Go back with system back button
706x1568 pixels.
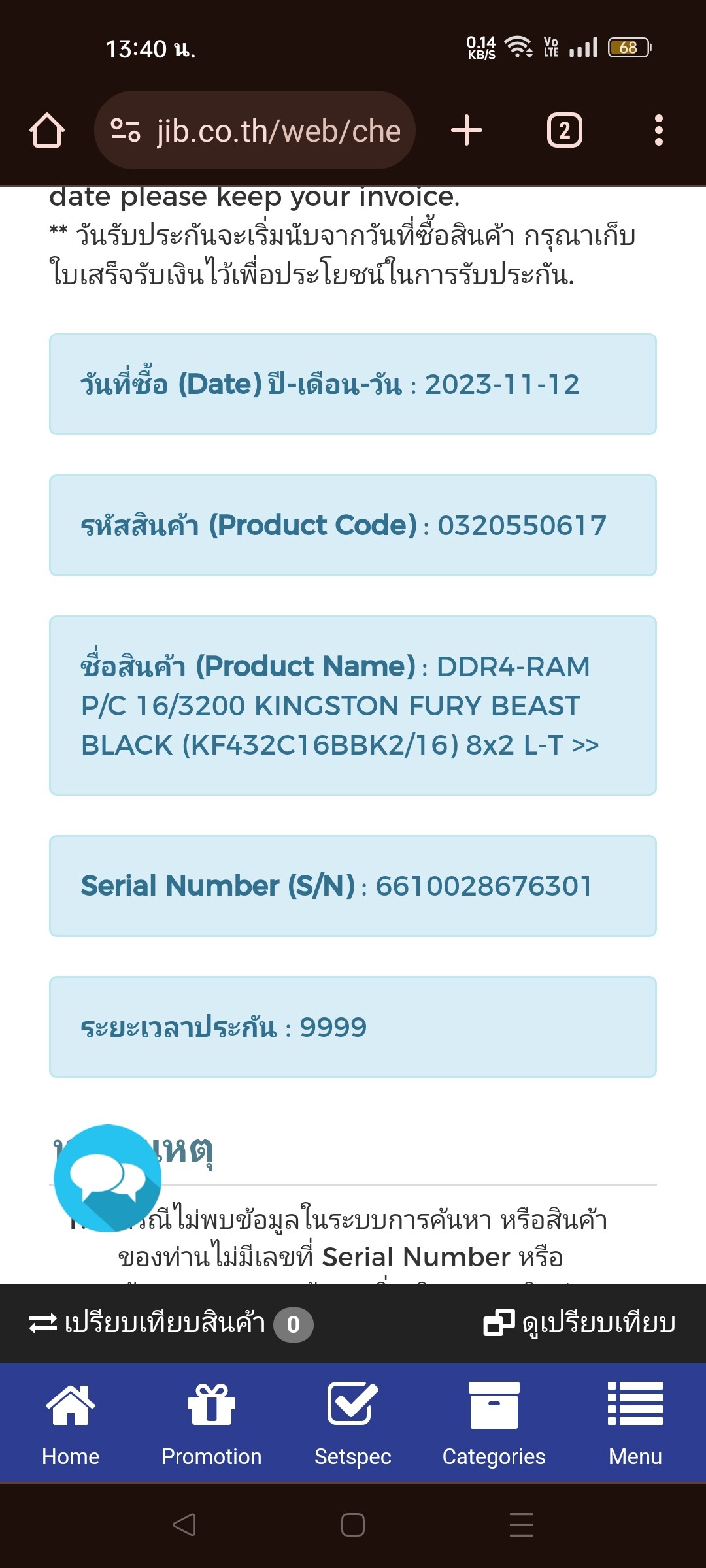[184, 1525]
